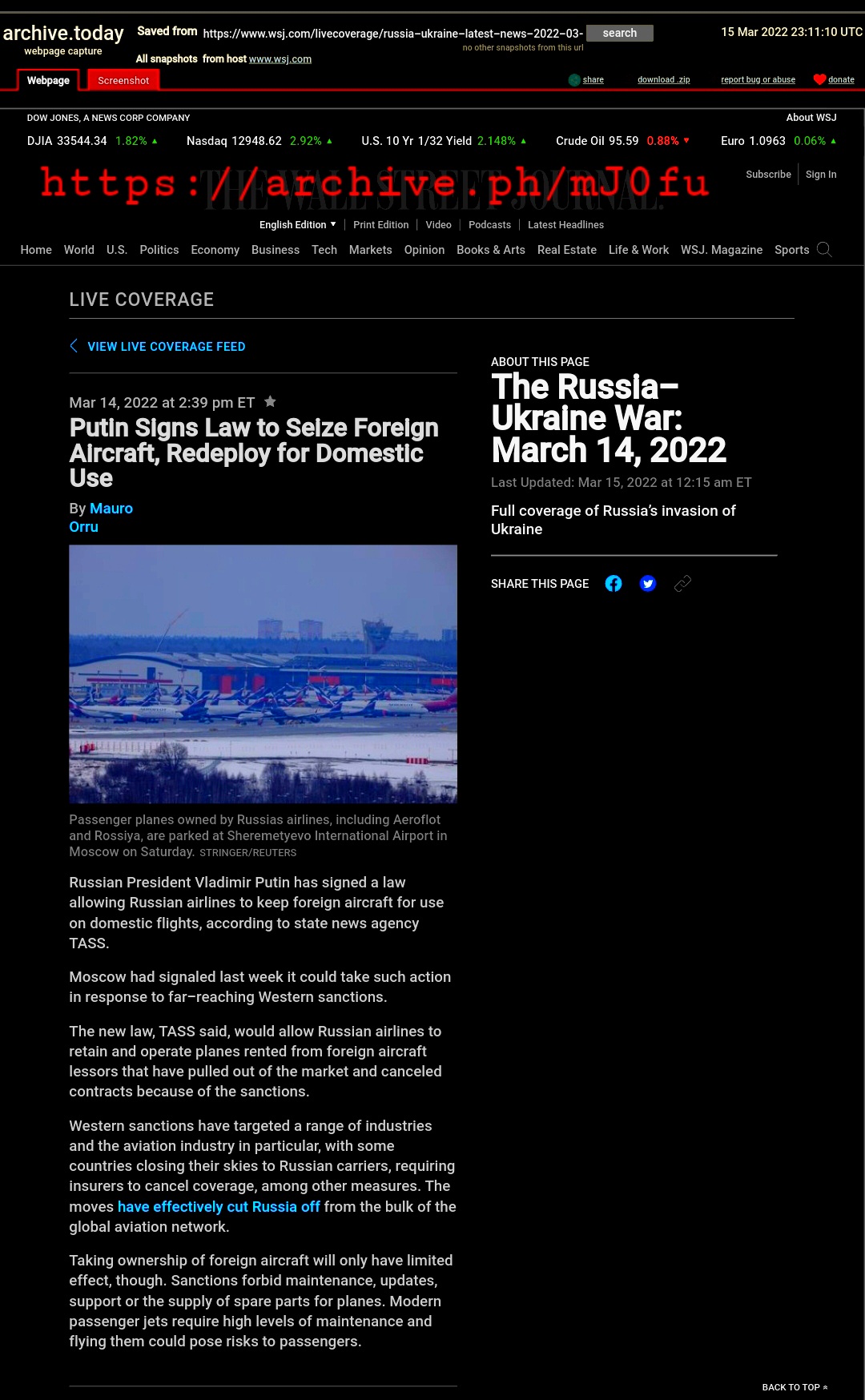
Task: Jump back to top
Action: tap(795, 1387)
